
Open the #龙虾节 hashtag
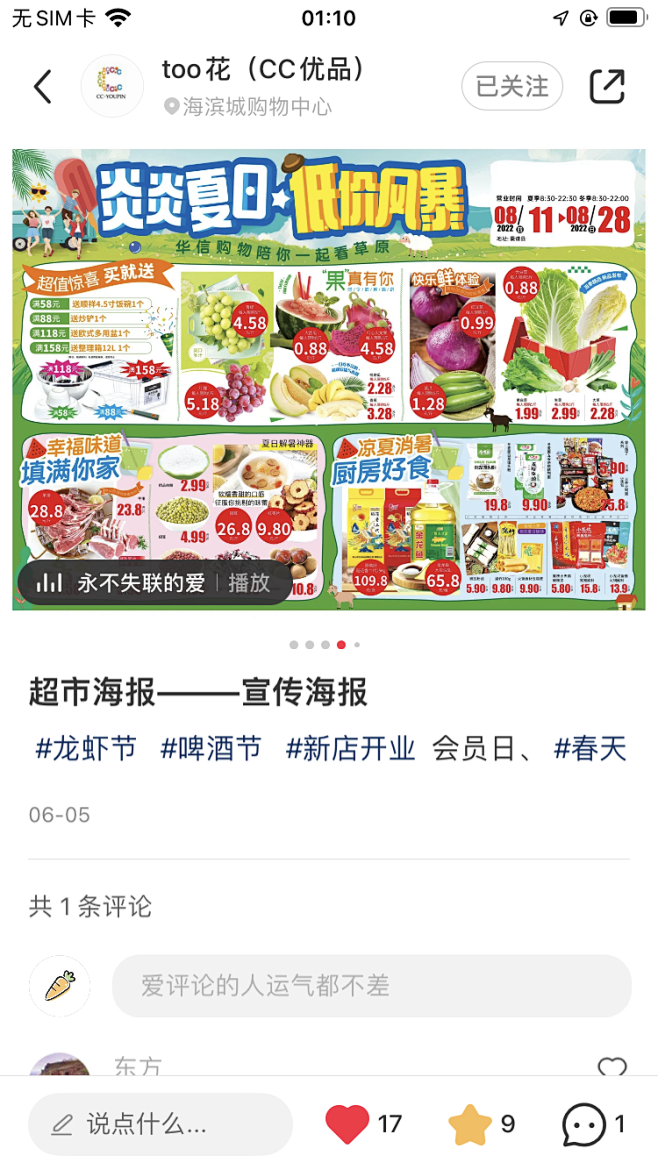pyautogui.click(x=86, y=748)
